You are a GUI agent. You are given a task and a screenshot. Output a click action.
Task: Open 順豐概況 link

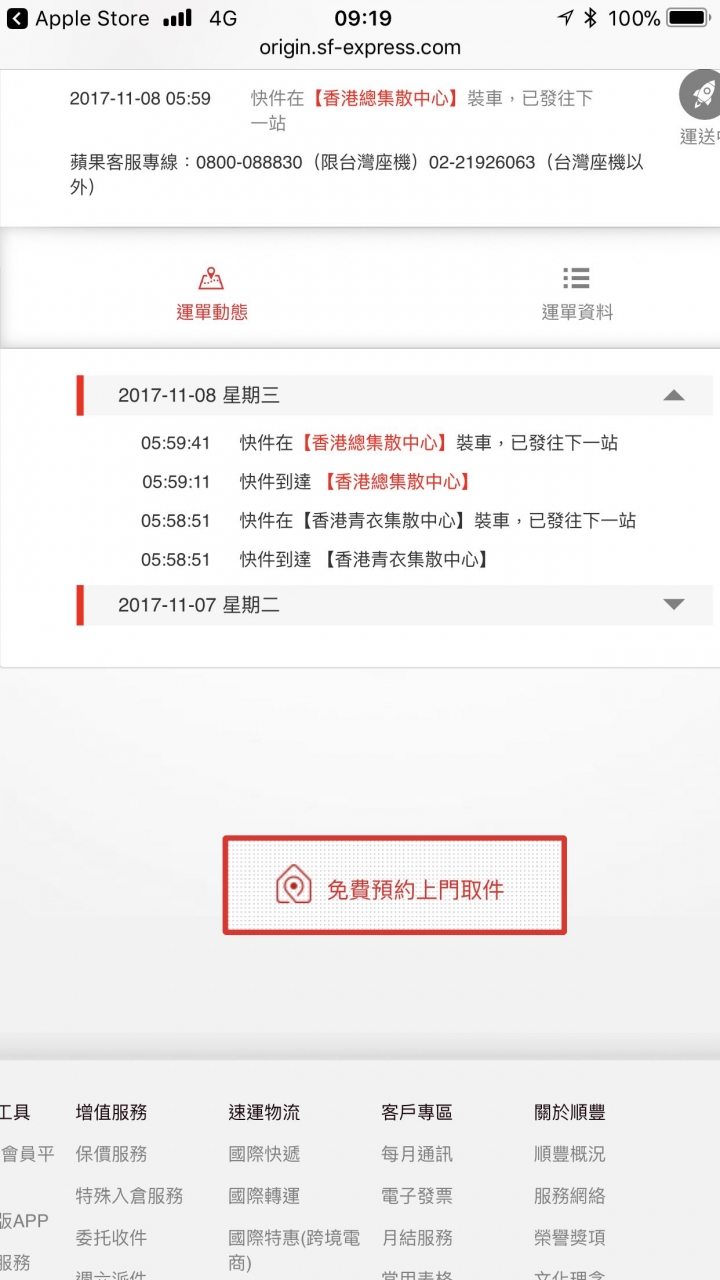tap(570, 1154)
